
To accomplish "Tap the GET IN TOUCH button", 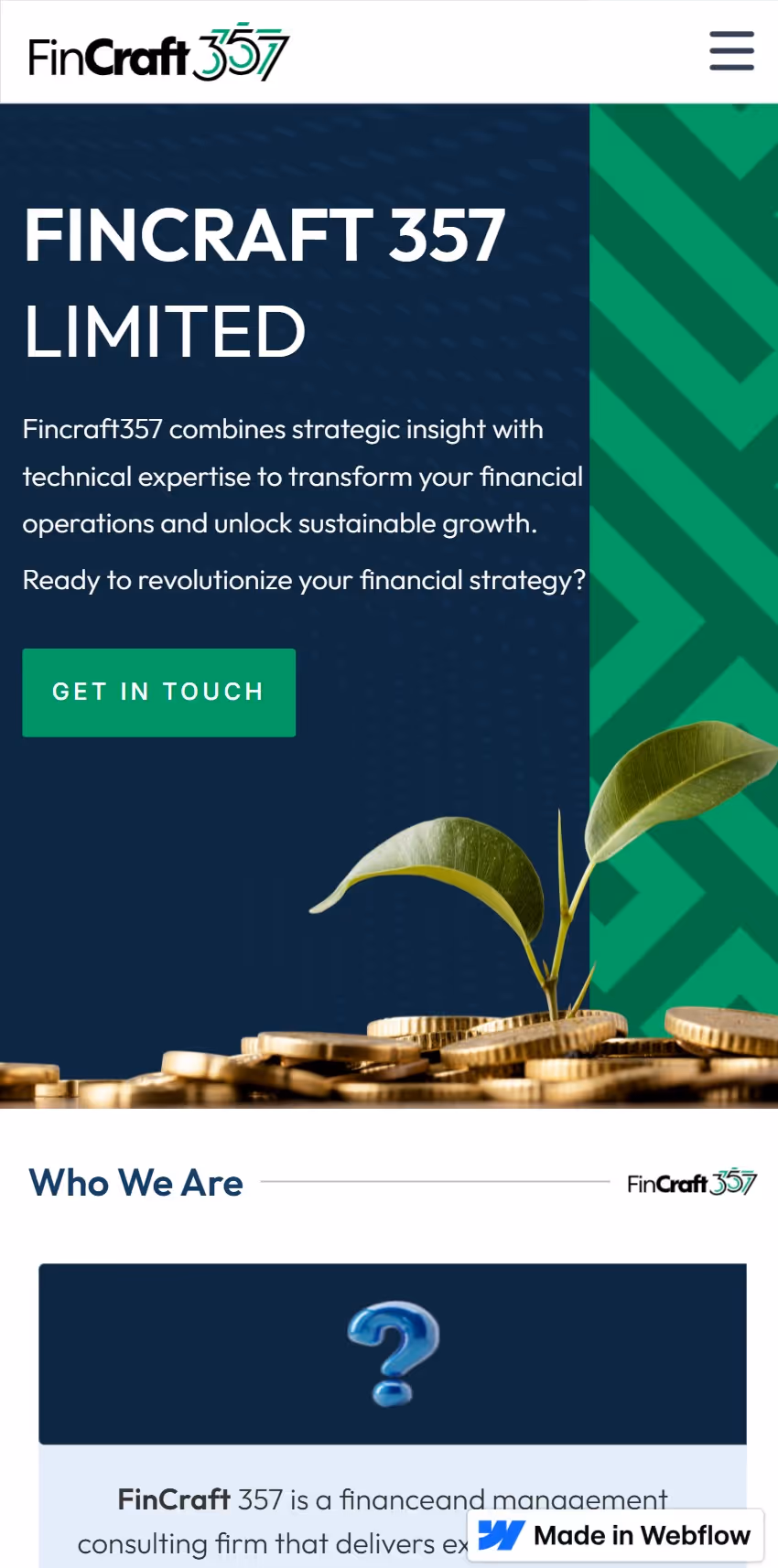I will [x=158, y=693].
